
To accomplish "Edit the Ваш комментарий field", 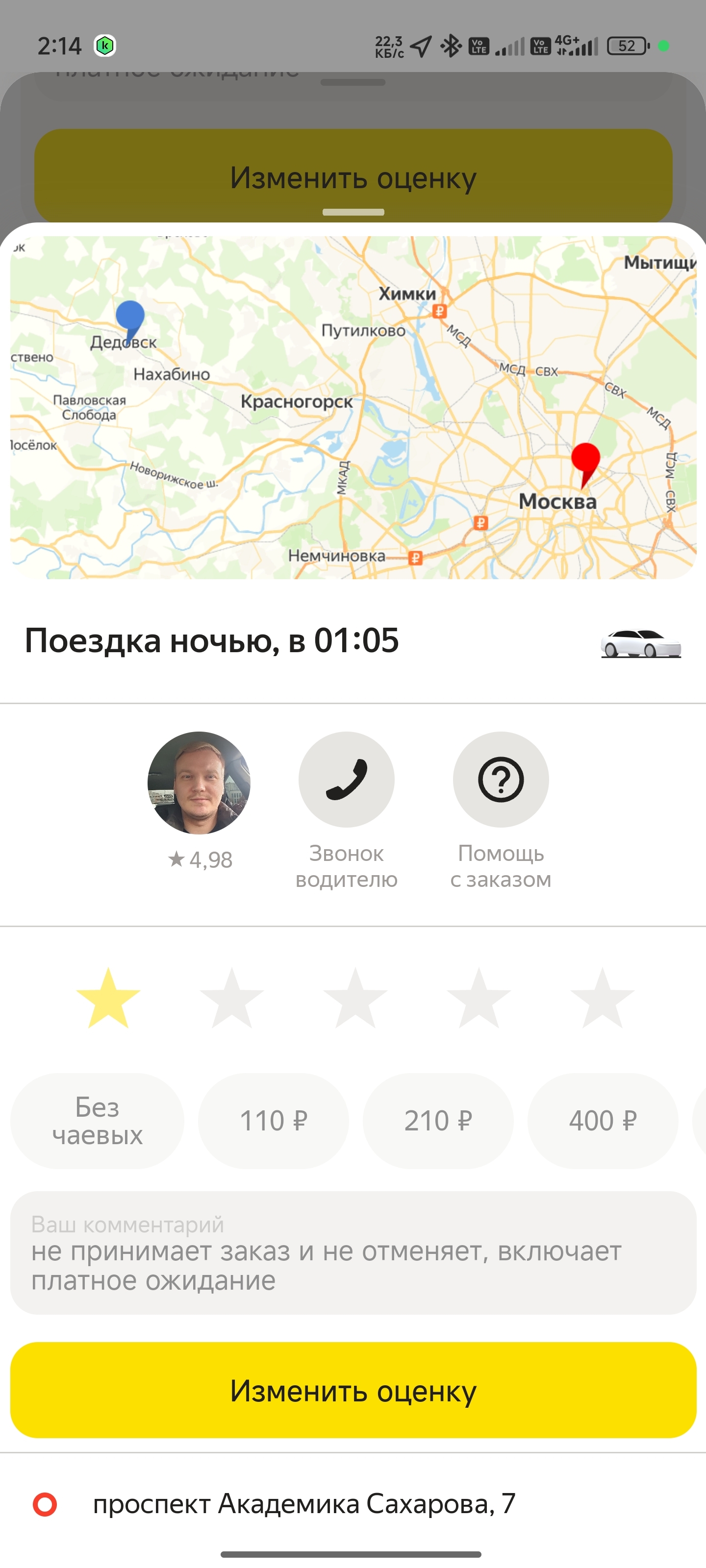I will [353, 1253].
